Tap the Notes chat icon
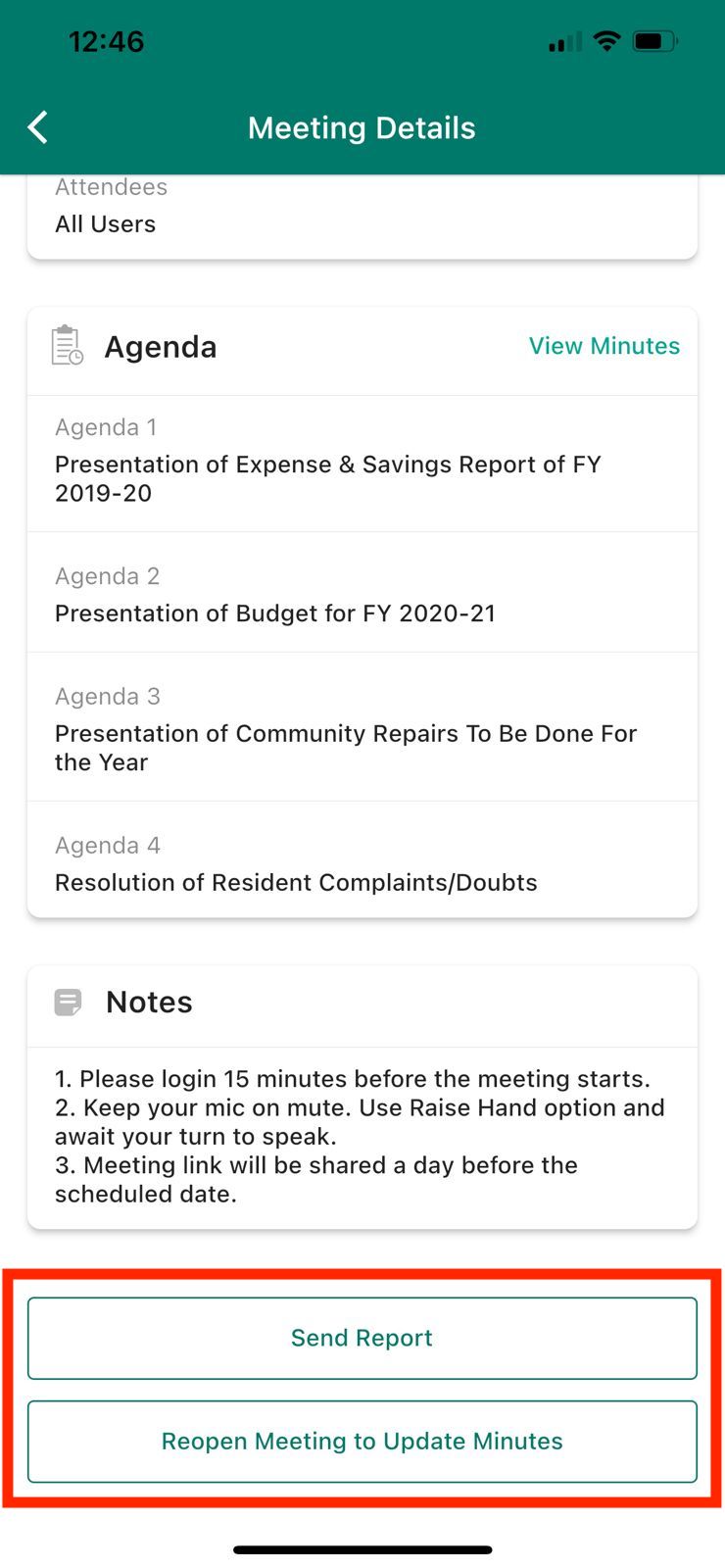Screen dimensions: 725x1568 coord(67,1002)
